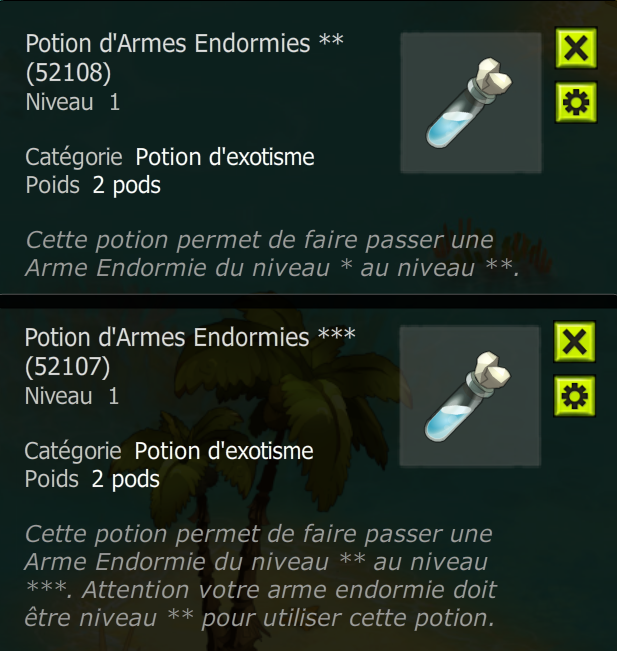Close the Potion d'Armes Endormies ** (52108) tooltip
Viewport: 617px width, 651px height.
[x=575, y=48]
